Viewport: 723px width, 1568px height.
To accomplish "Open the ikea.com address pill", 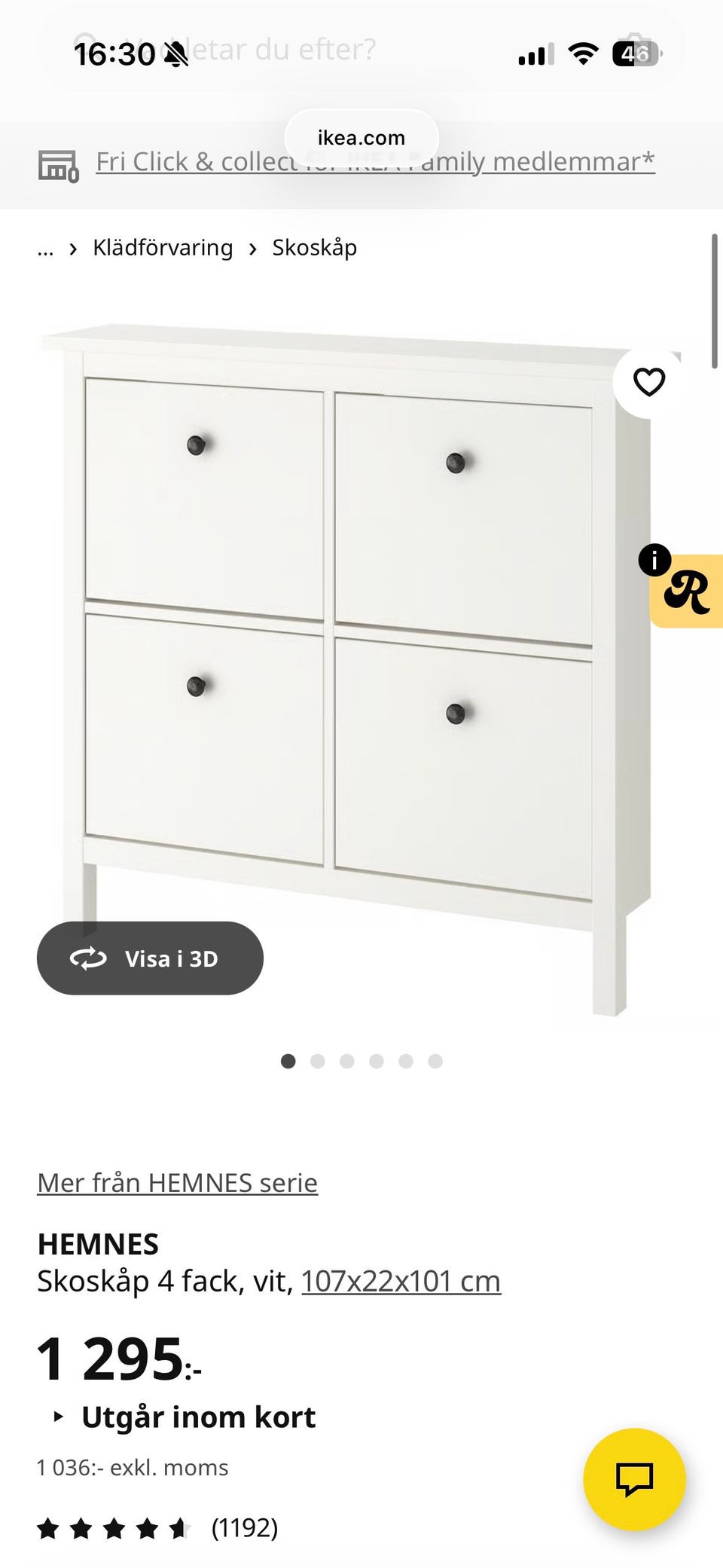I will click(x=361, y=138).
